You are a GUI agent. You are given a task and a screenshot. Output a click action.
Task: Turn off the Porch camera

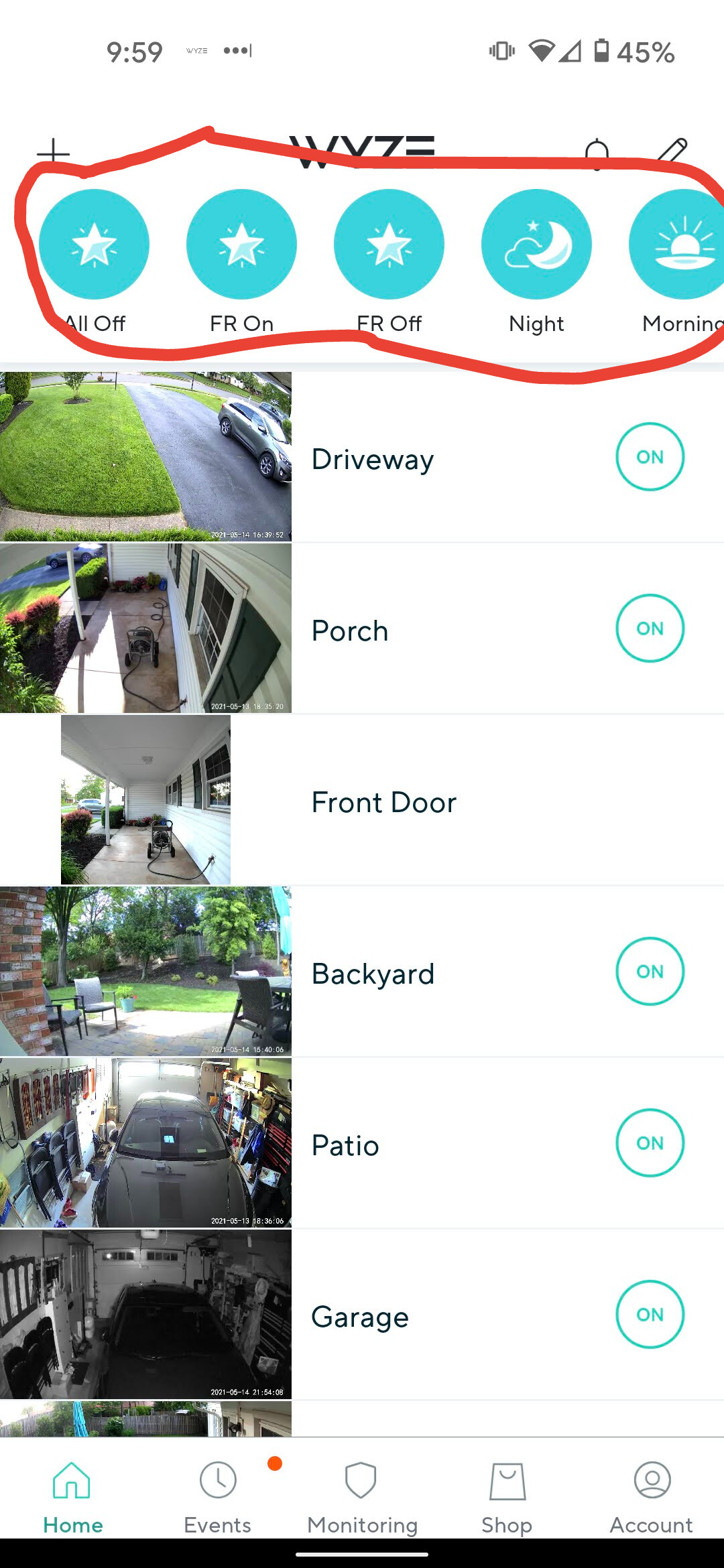click(650, 629)
